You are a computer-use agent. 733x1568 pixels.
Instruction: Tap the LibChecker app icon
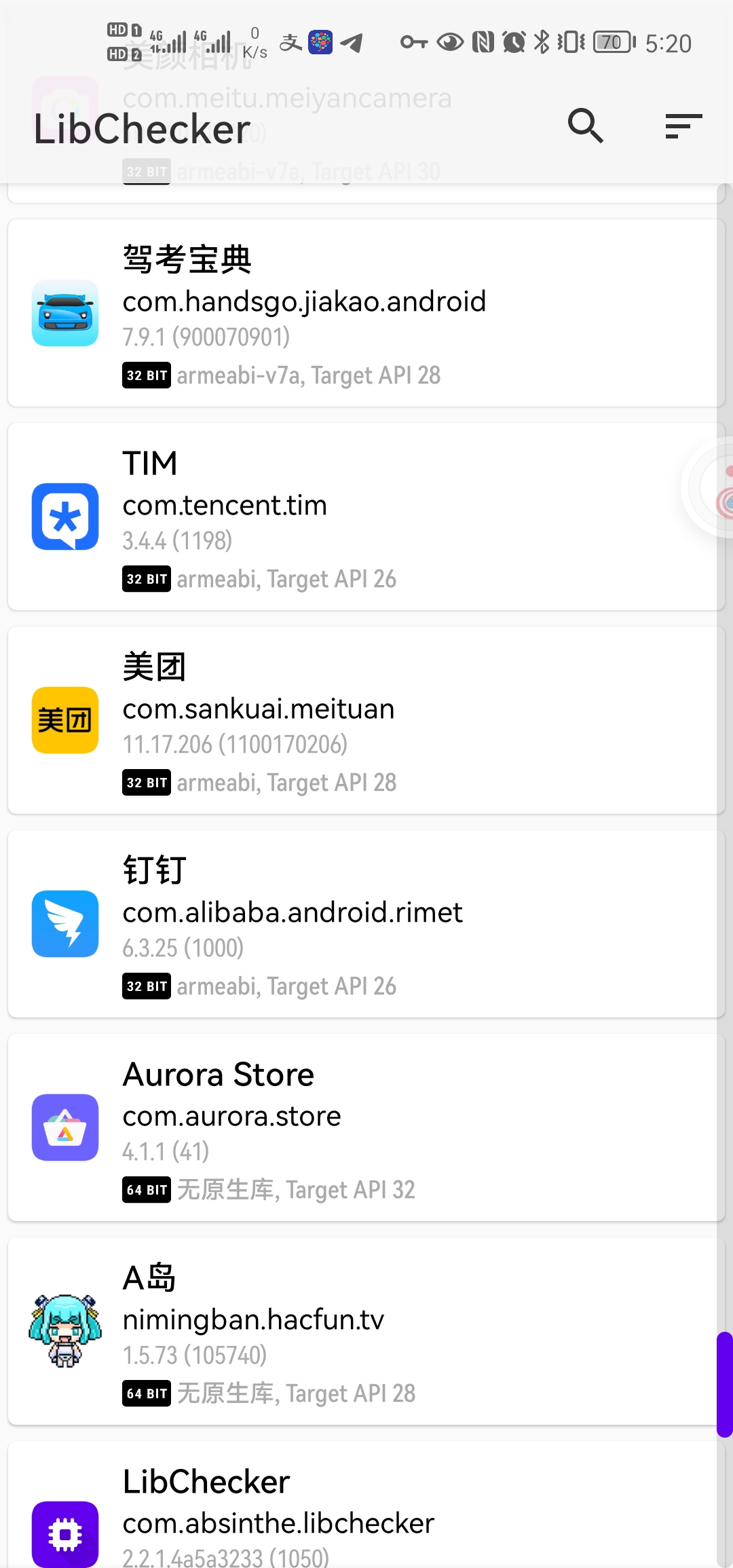(x=64, y=1534)
